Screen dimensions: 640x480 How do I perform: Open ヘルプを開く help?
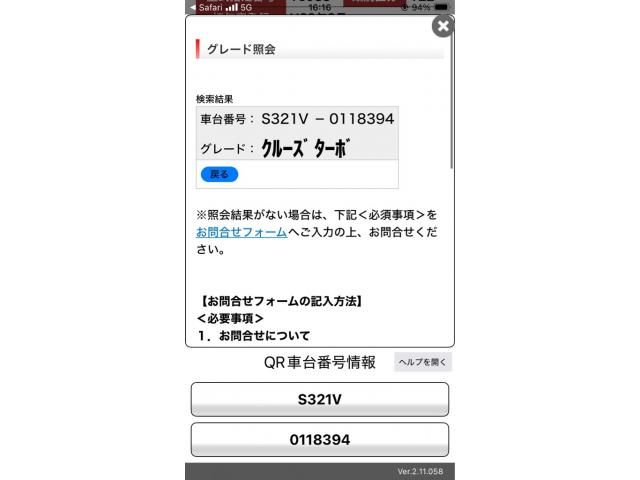click(x=423, y=362)
